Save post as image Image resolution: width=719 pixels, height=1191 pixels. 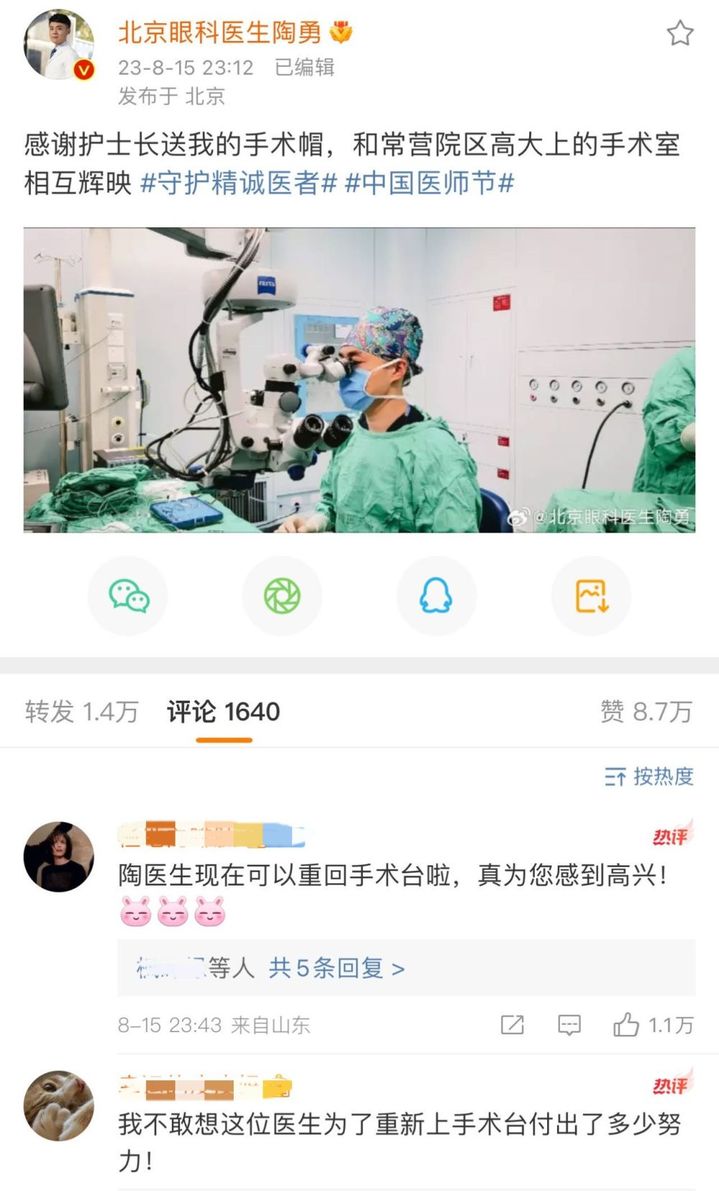click(x=591, y=596)
